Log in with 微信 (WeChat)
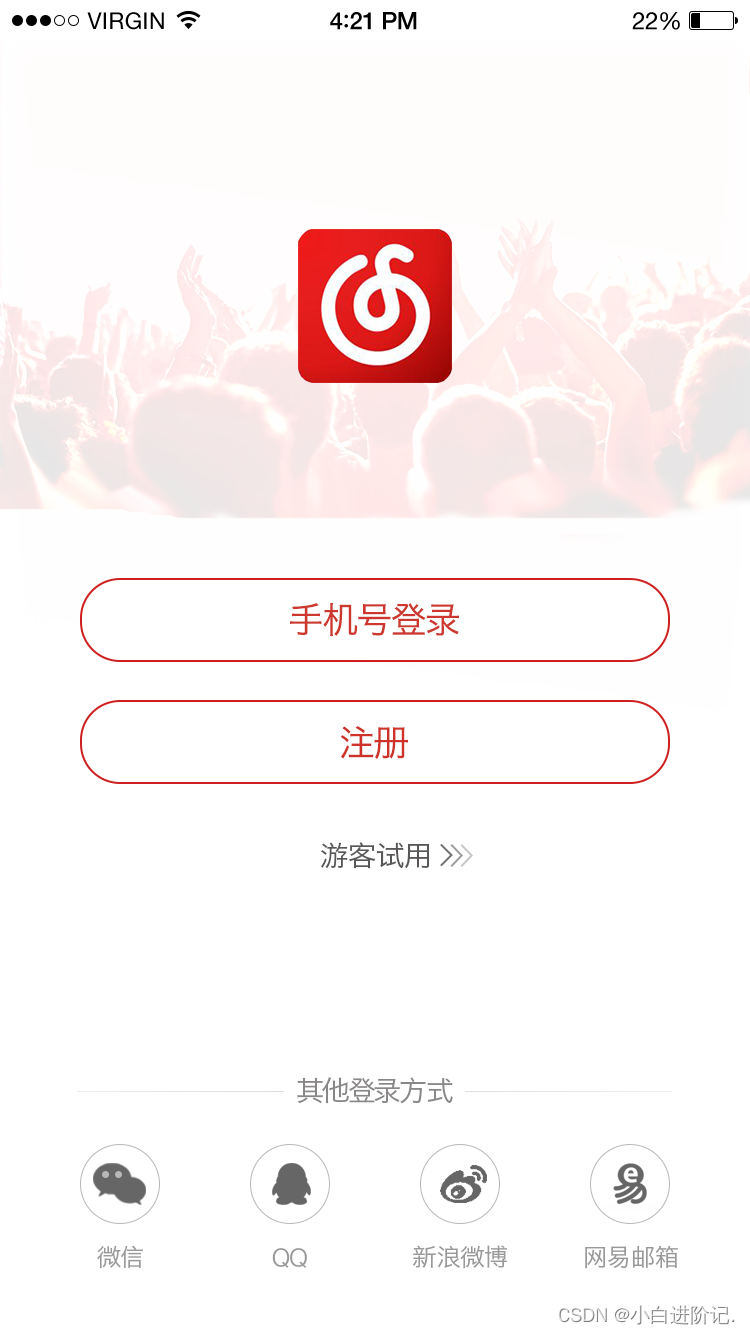 (x=120, y=1184)
